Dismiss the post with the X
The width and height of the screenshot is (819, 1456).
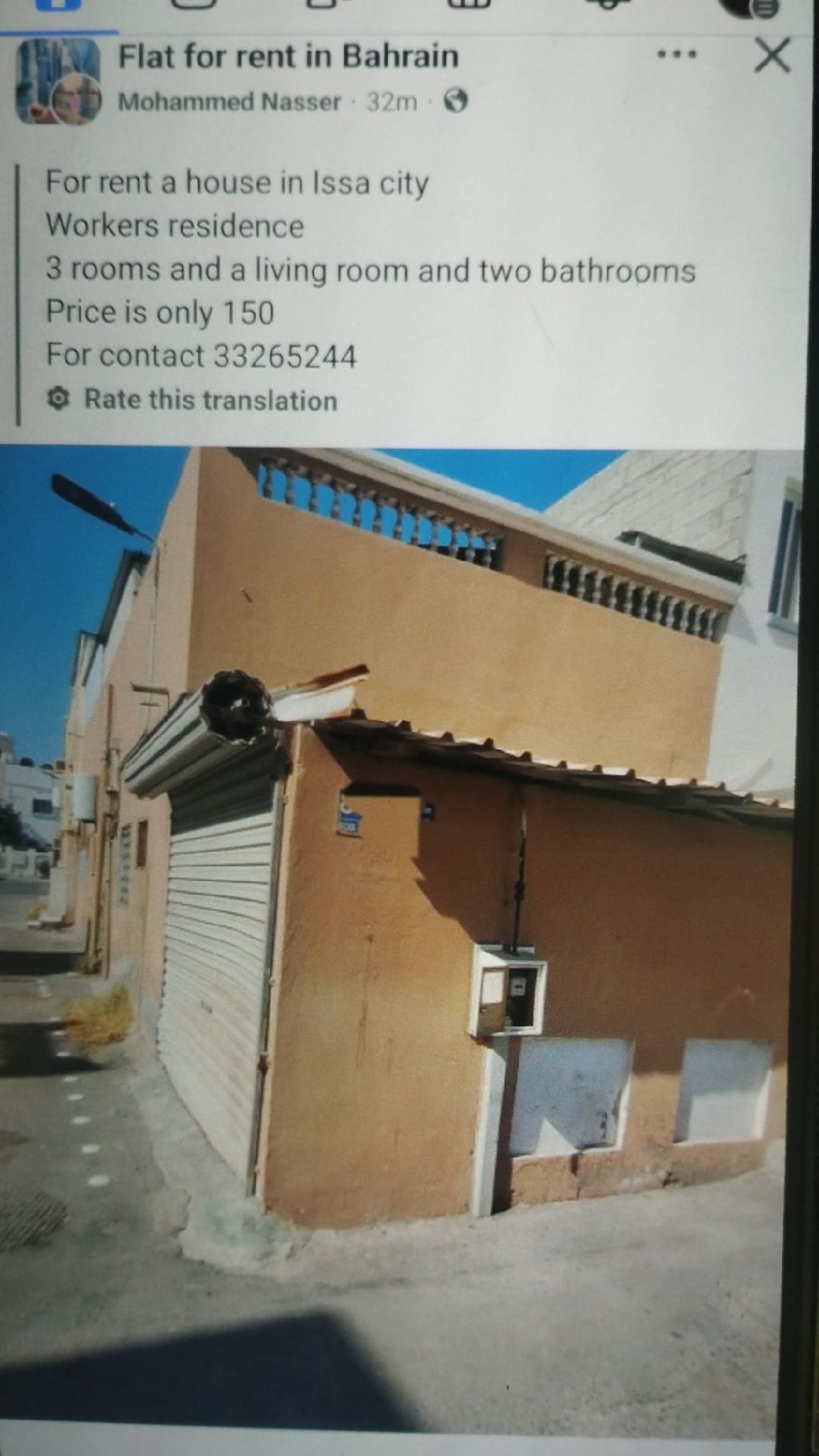772,56
